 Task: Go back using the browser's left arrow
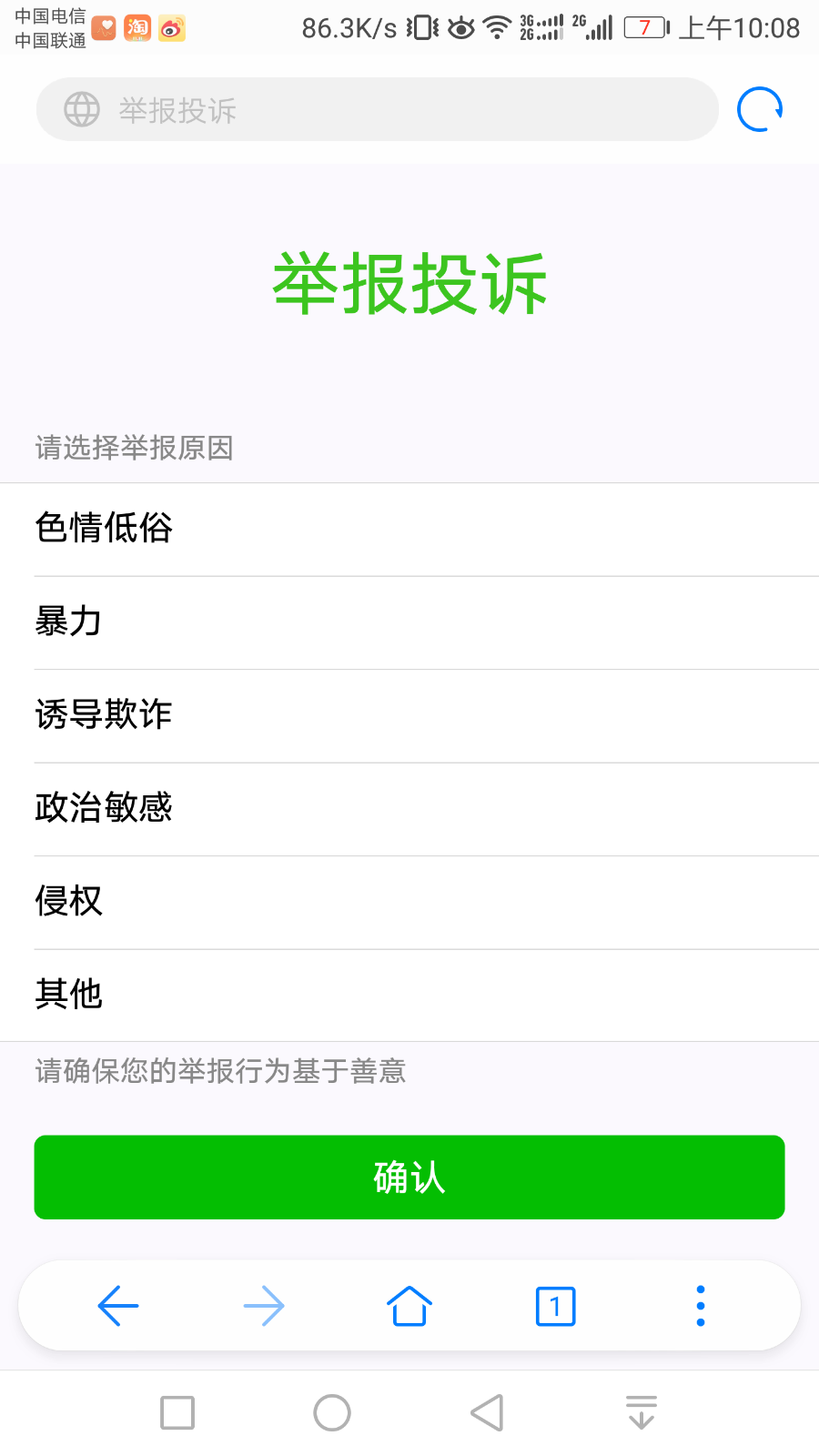118,1306
